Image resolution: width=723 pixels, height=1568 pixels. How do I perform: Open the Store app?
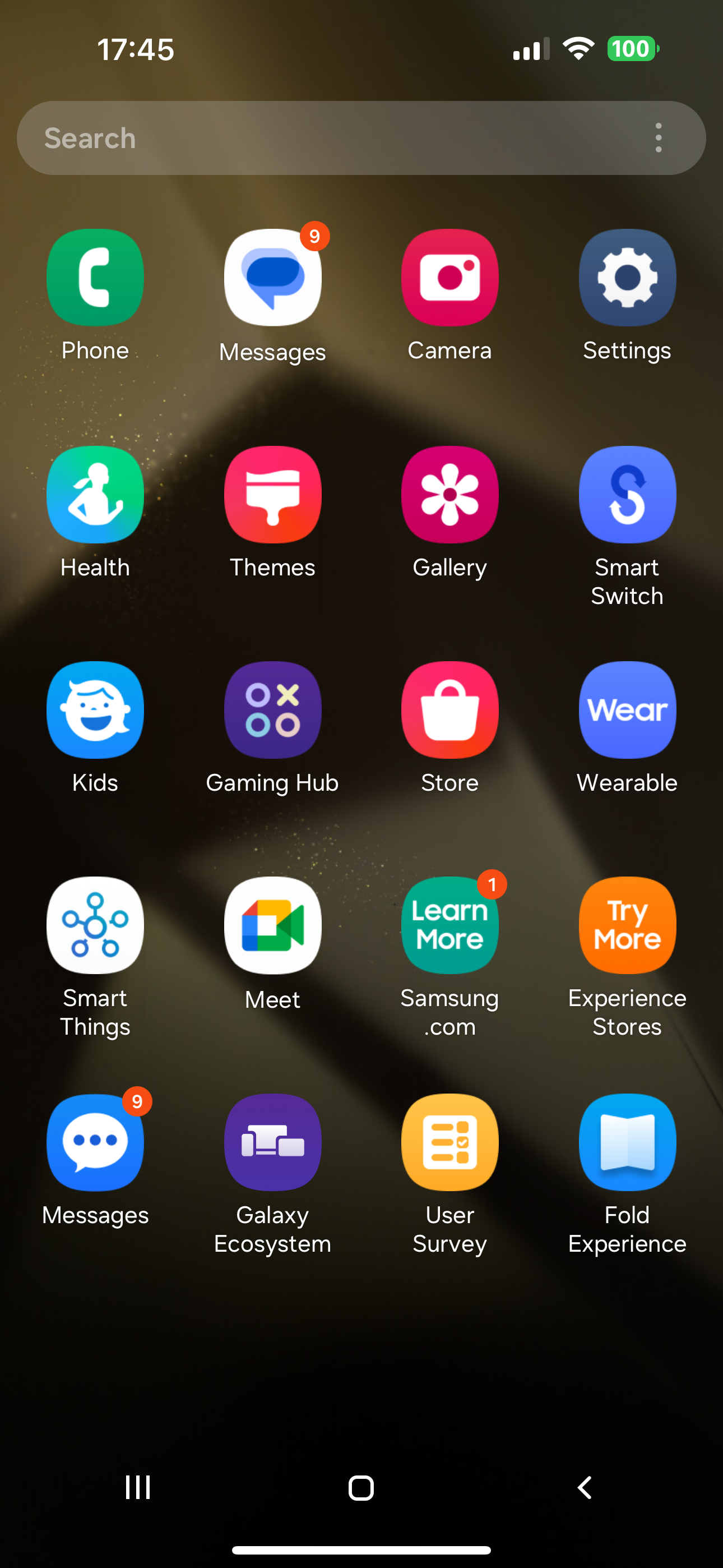click(449, 710)
